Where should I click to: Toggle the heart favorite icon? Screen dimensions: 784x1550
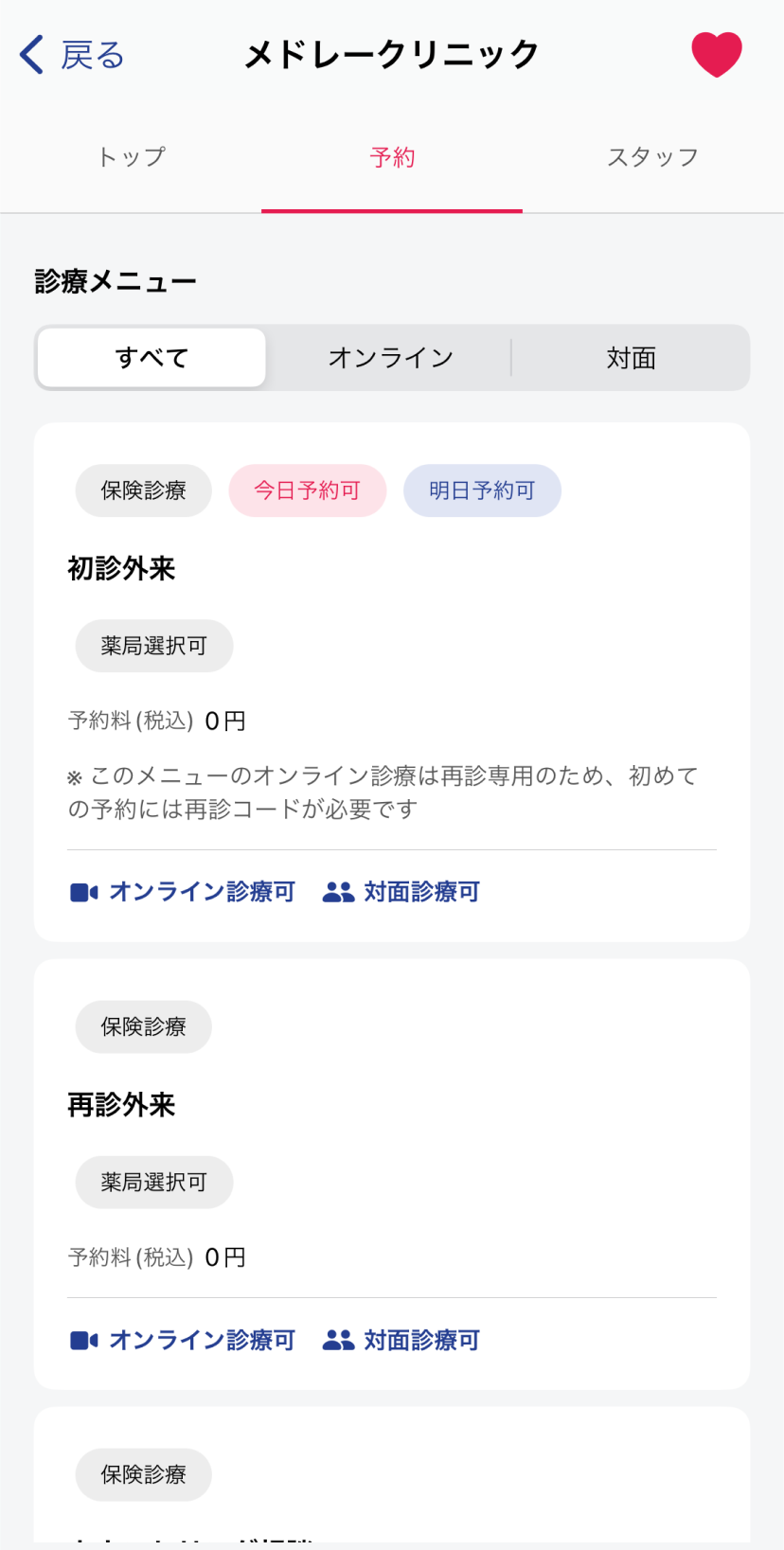point(717,55)
